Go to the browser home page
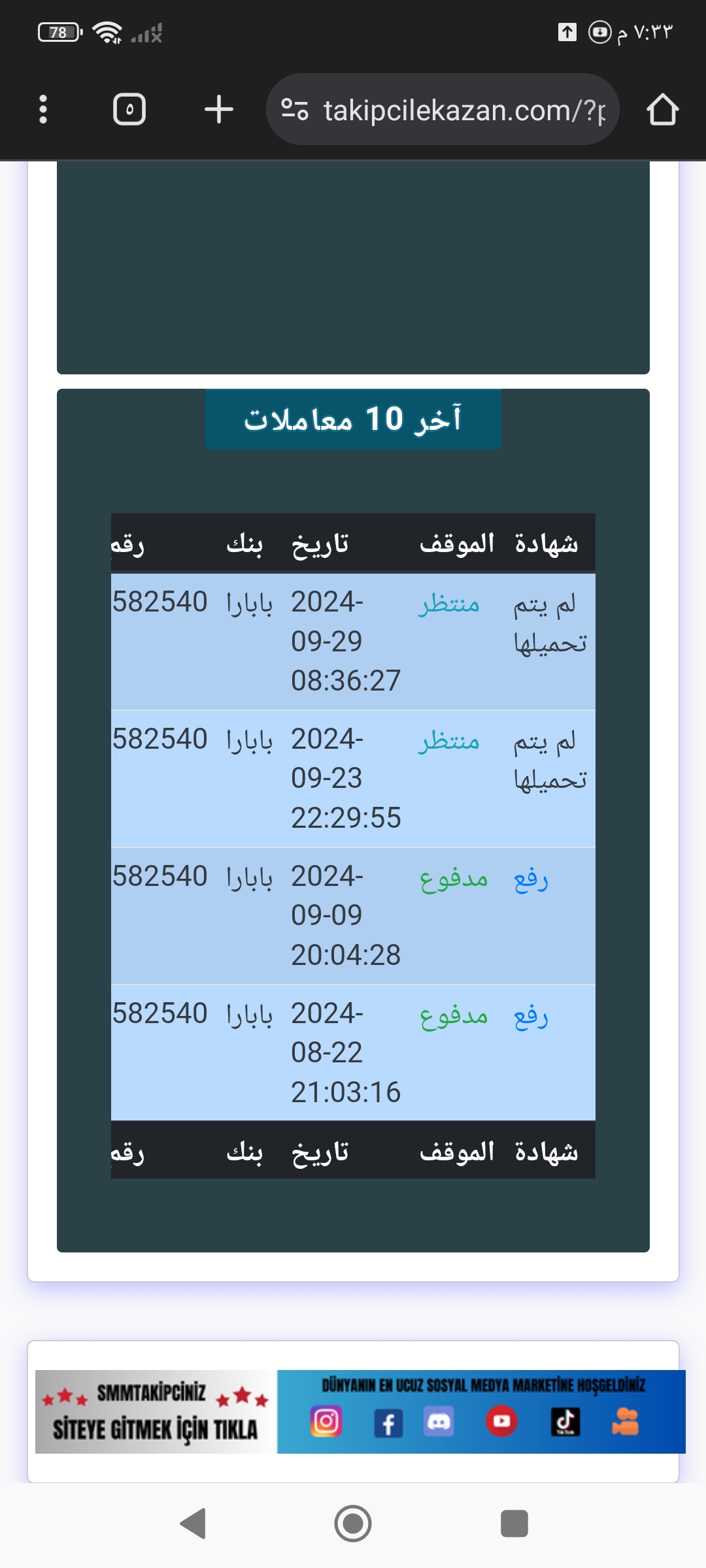The width and height of the screenshot is (706, 1568). pyautogui.click(x=662, y=109)
